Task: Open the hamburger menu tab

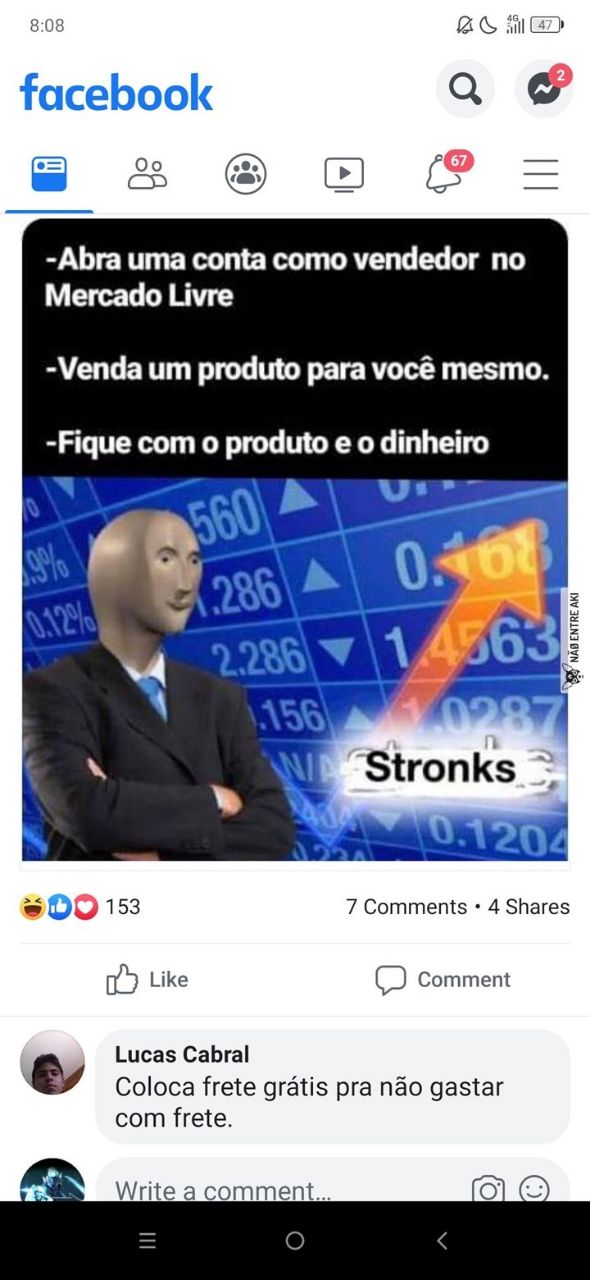Action: pyautogui.click(x=540, y=174)
